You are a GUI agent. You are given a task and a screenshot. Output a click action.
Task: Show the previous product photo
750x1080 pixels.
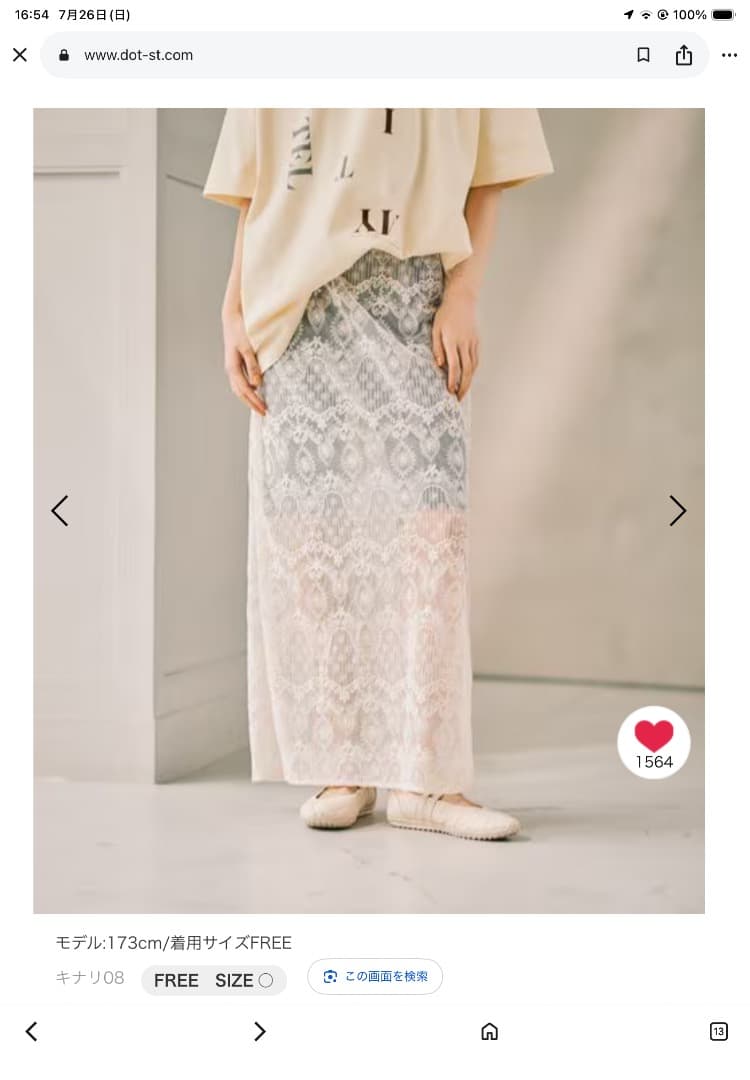[x=60, y=511]
